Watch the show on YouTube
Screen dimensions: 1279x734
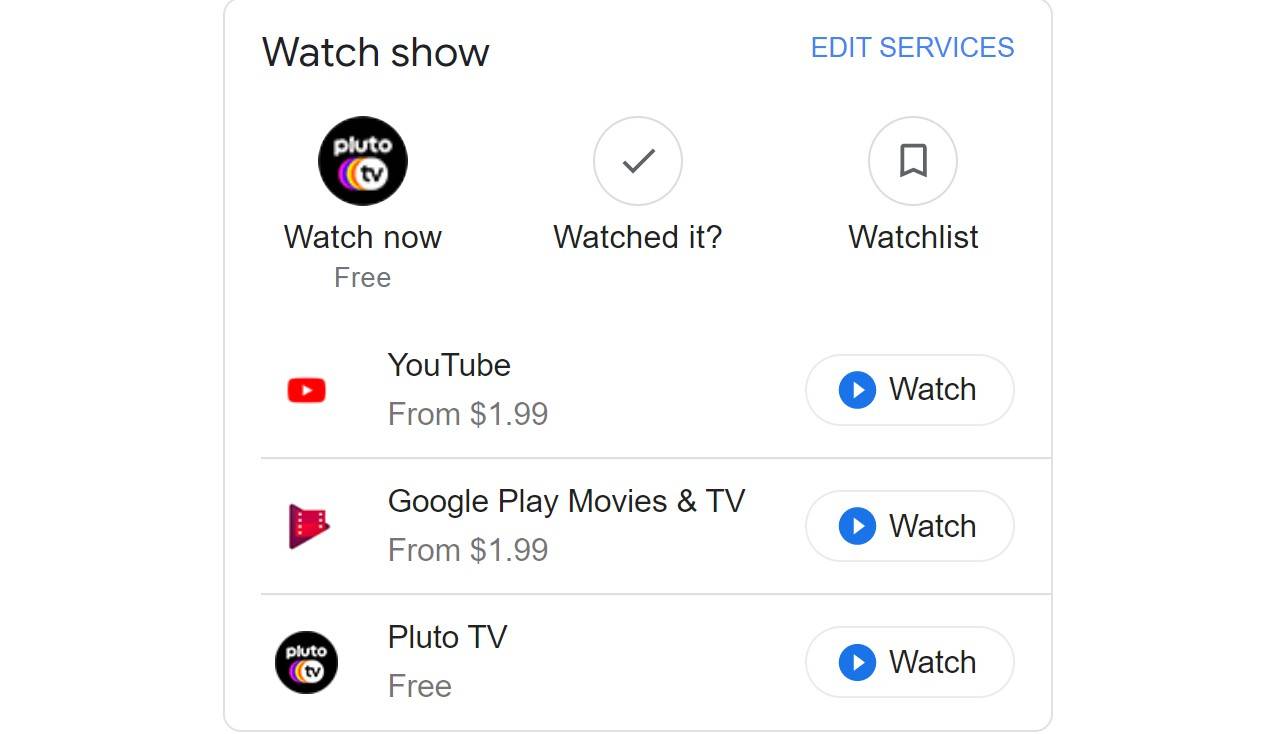[x=909, y=390]
